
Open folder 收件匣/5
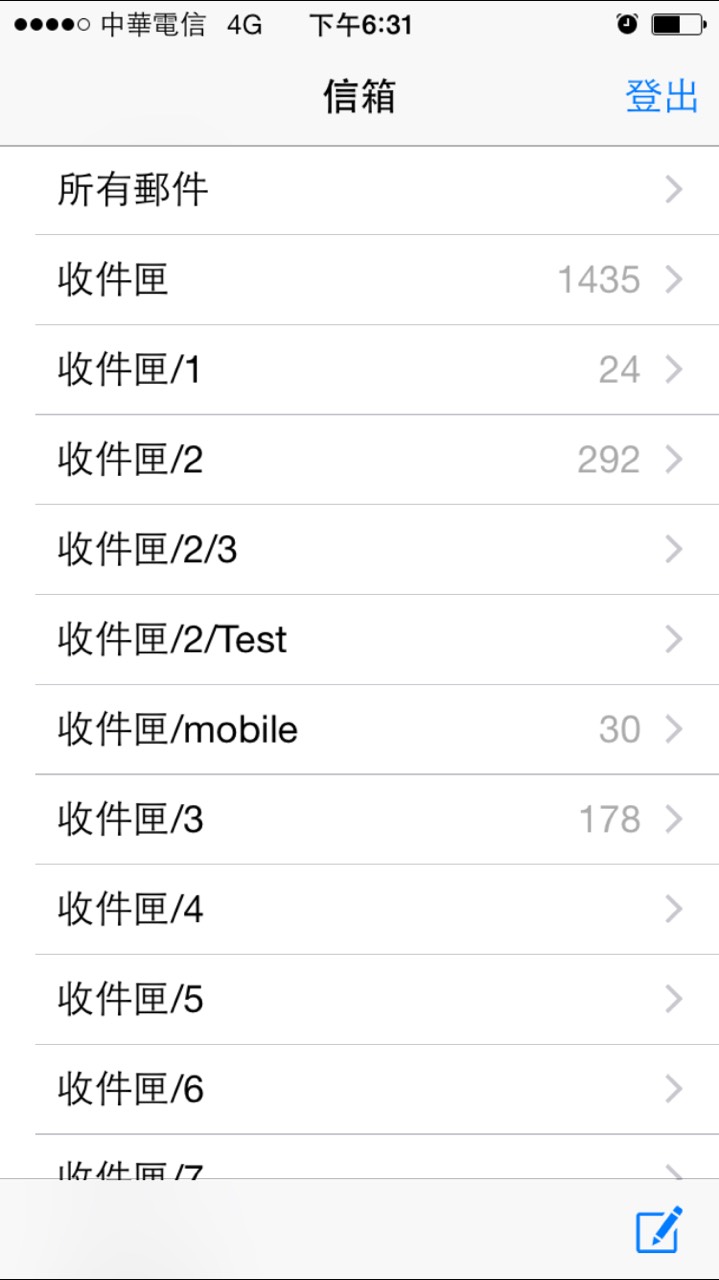[359, 999]
